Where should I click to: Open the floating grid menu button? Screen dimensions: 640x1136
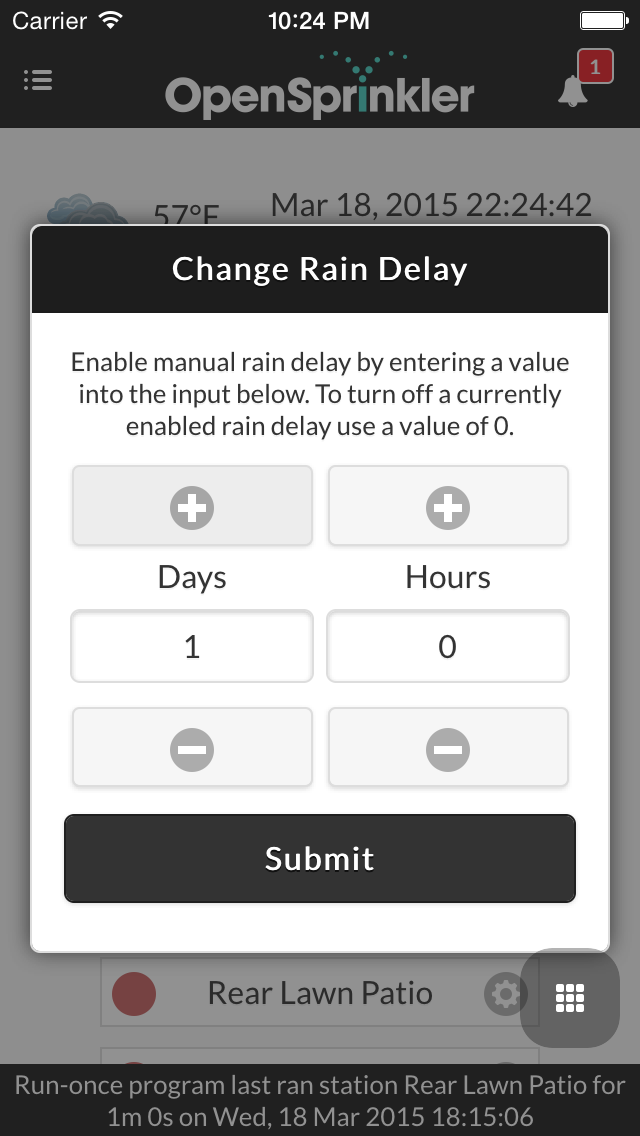tap(569, 997)
